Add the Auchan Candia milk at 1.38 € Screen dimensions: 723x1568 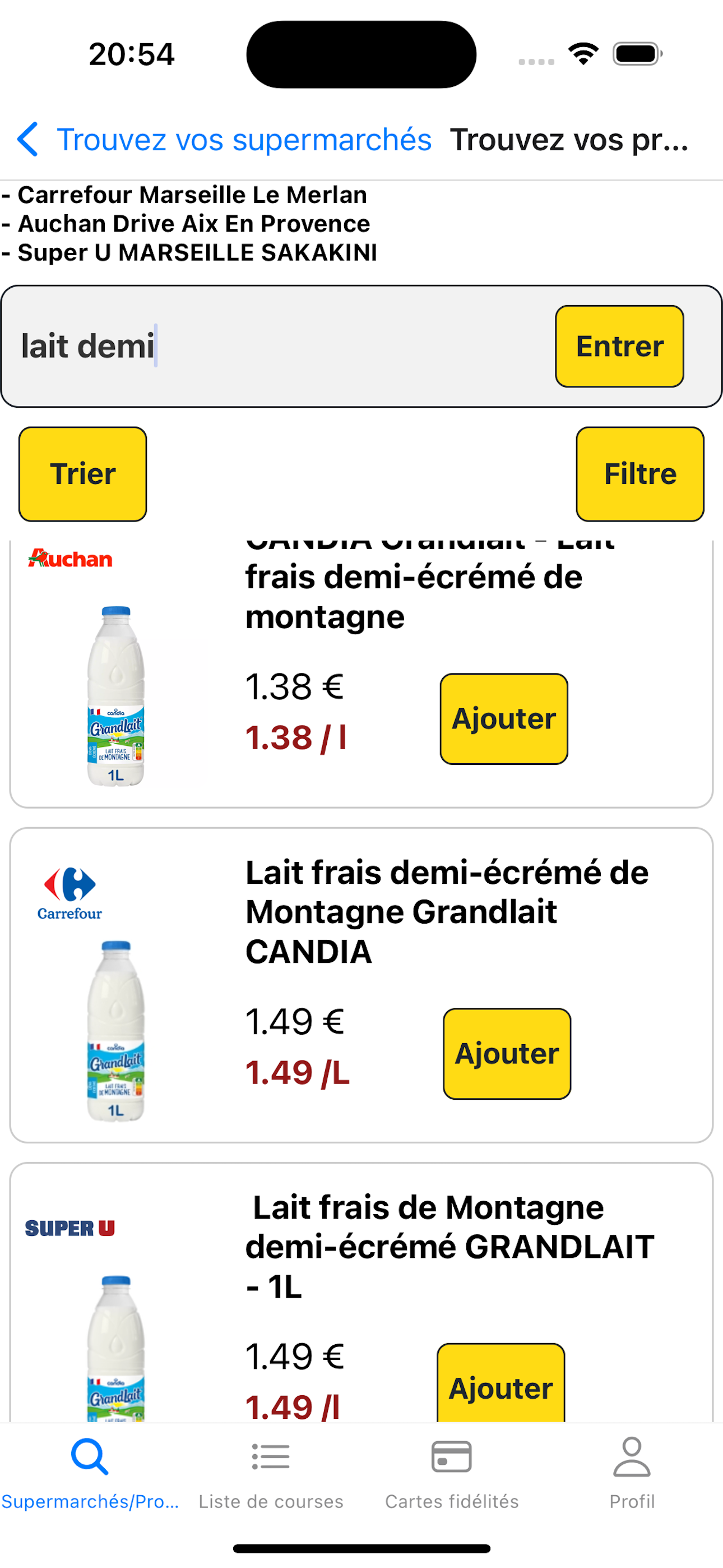pyautogui.click(x=504, y=718)
